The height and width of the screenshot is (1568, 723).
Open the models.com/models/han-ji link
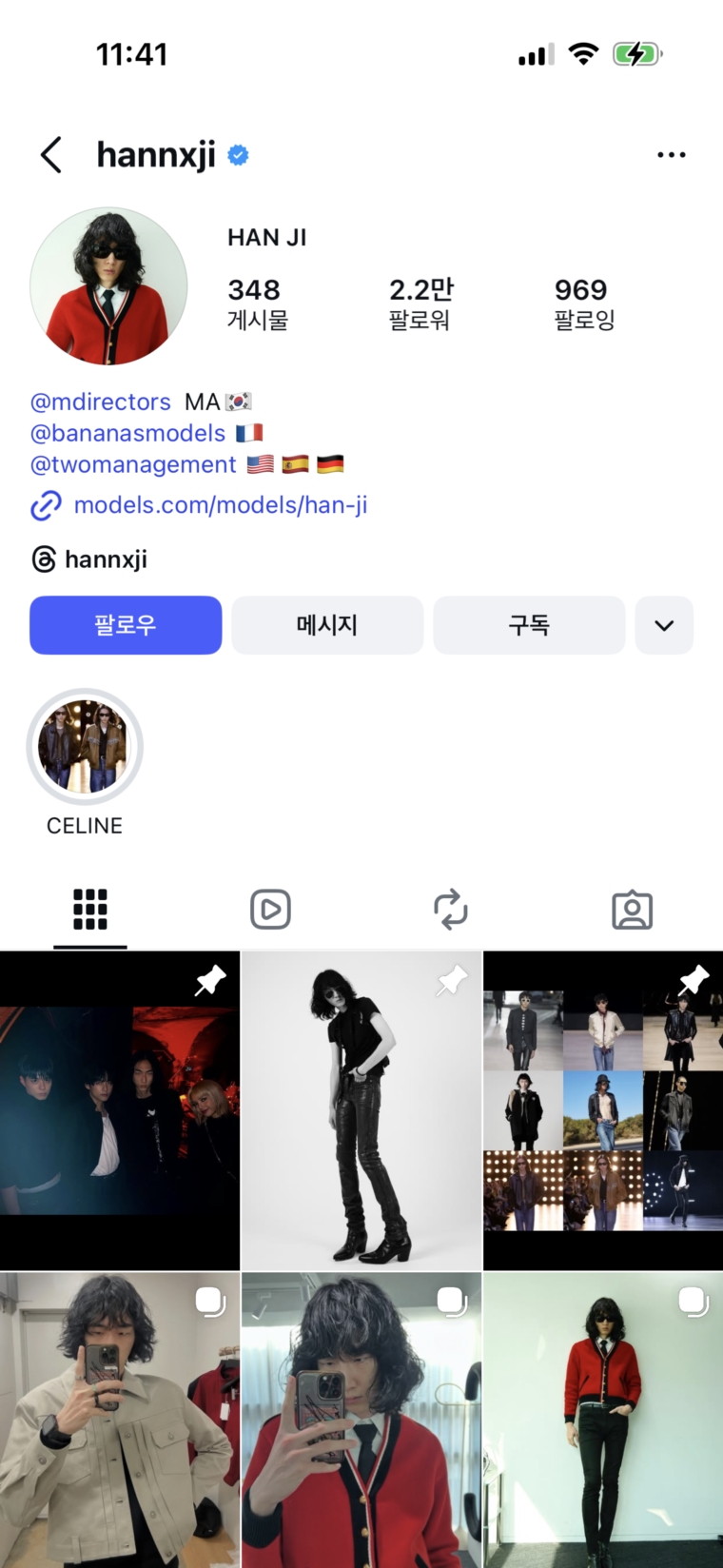coord(220,505)
